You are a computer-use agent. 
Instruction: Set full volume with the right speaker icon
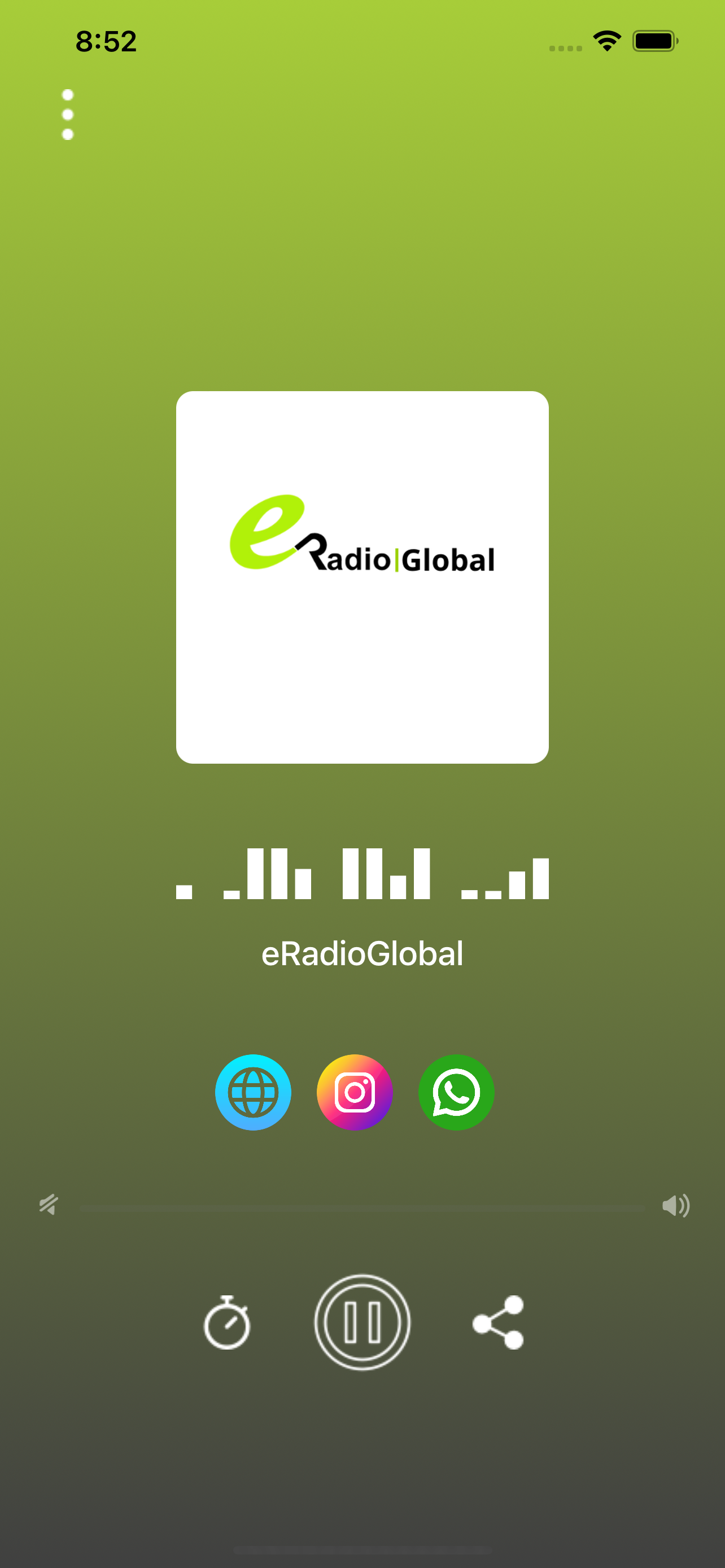coord(676,1206)
